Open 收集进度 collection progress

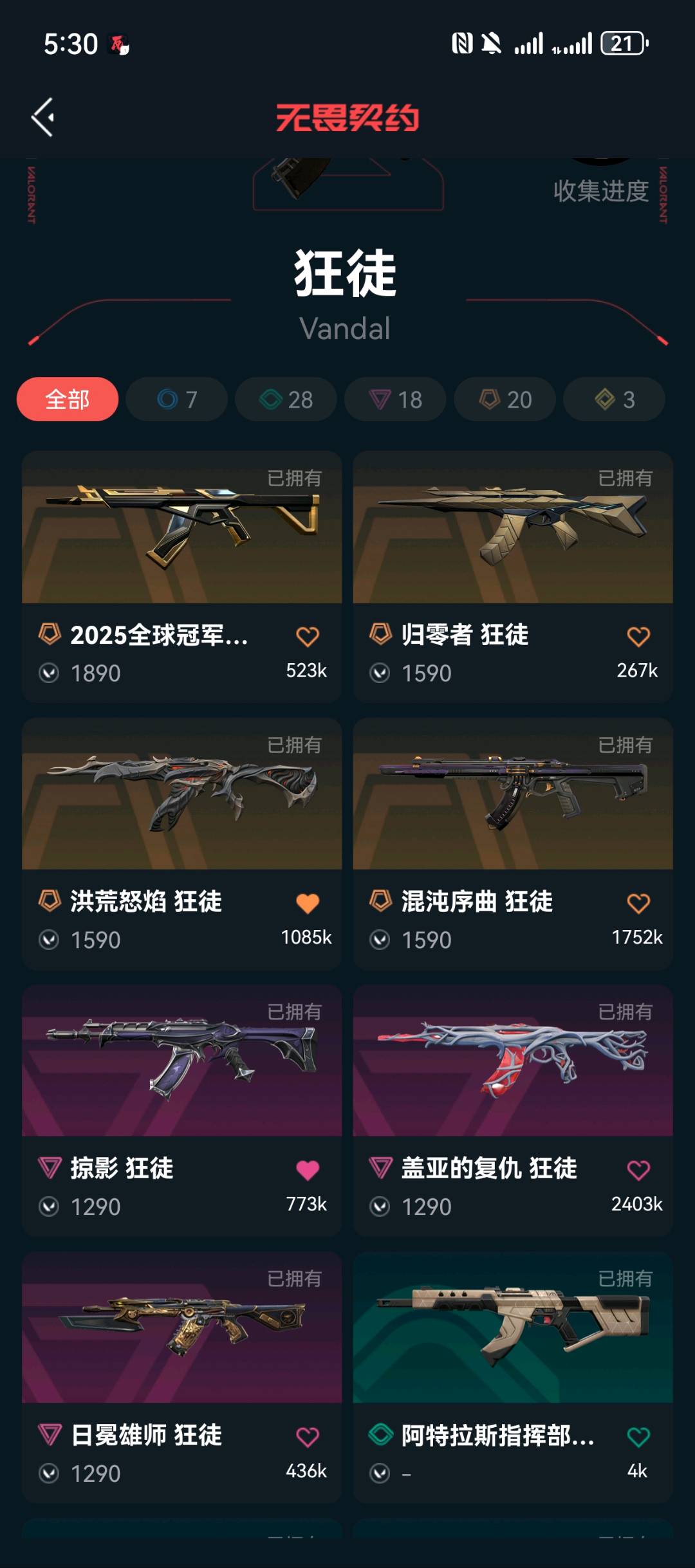click(601, 191)
